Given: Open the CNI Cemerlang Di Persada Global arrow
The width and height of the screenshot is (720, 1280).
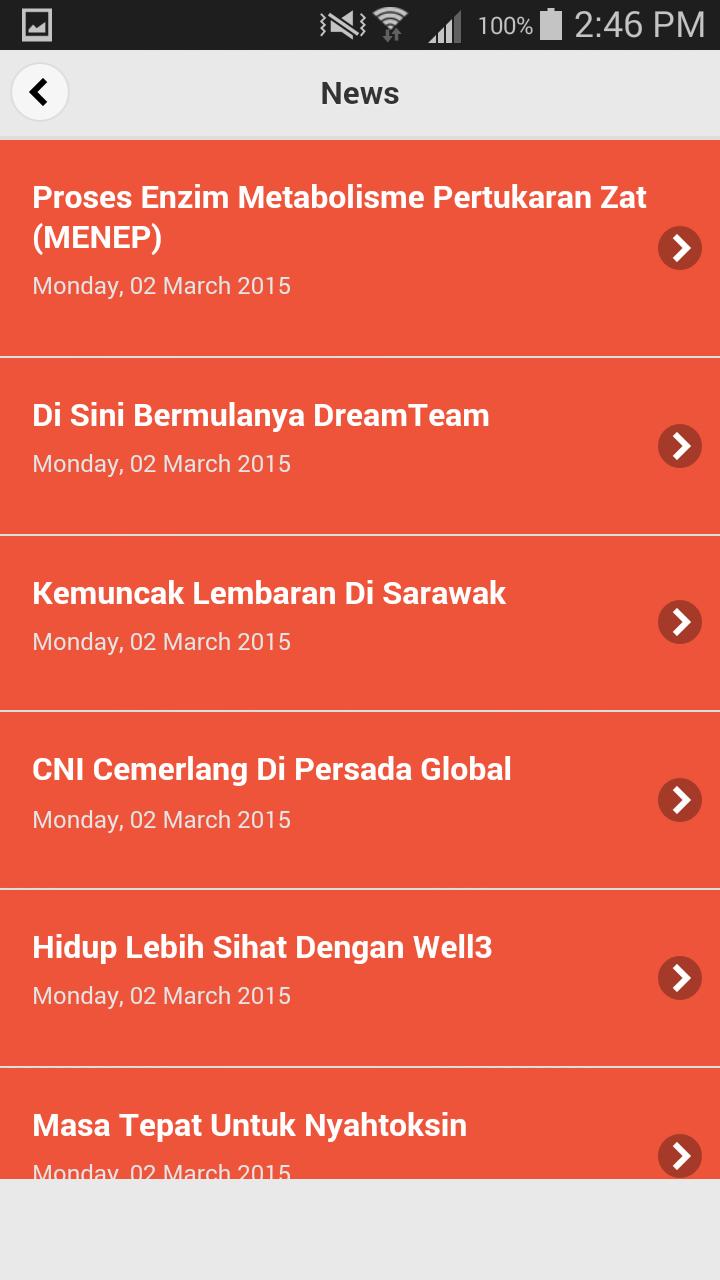Looking at the screenshot, I should 679,800.
